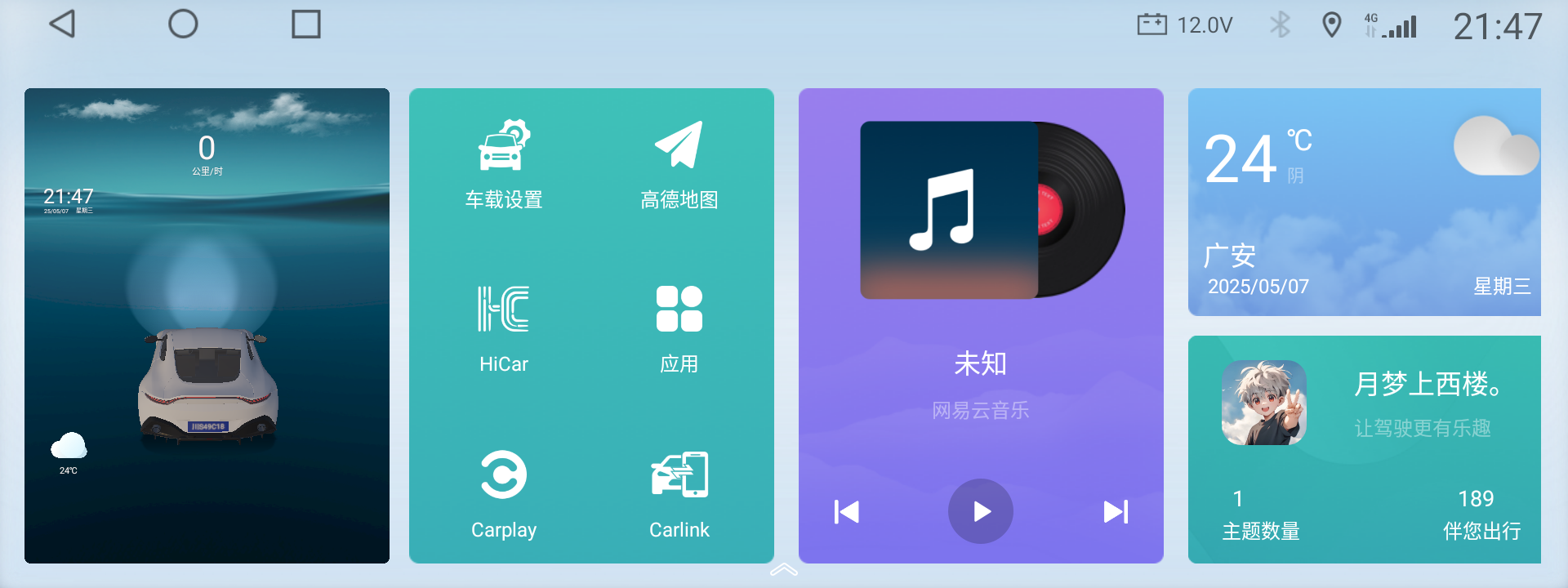This screenshot has width=1568, height=588.
Task: Launch 高德地图 navigation
Action: pyautogui.click(x=679, y=164)
